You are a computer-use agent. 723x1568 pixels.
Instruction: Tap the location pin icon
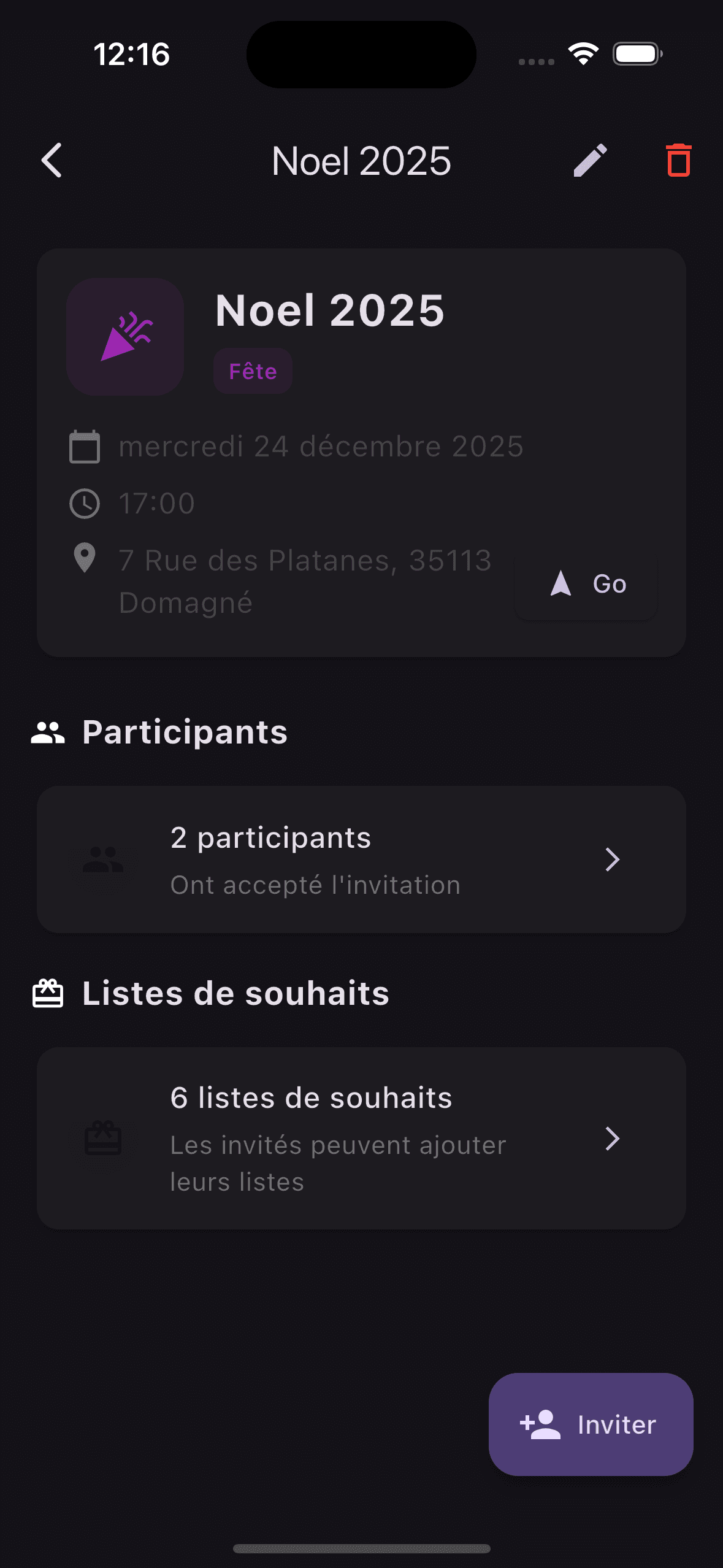pos(83,559)
